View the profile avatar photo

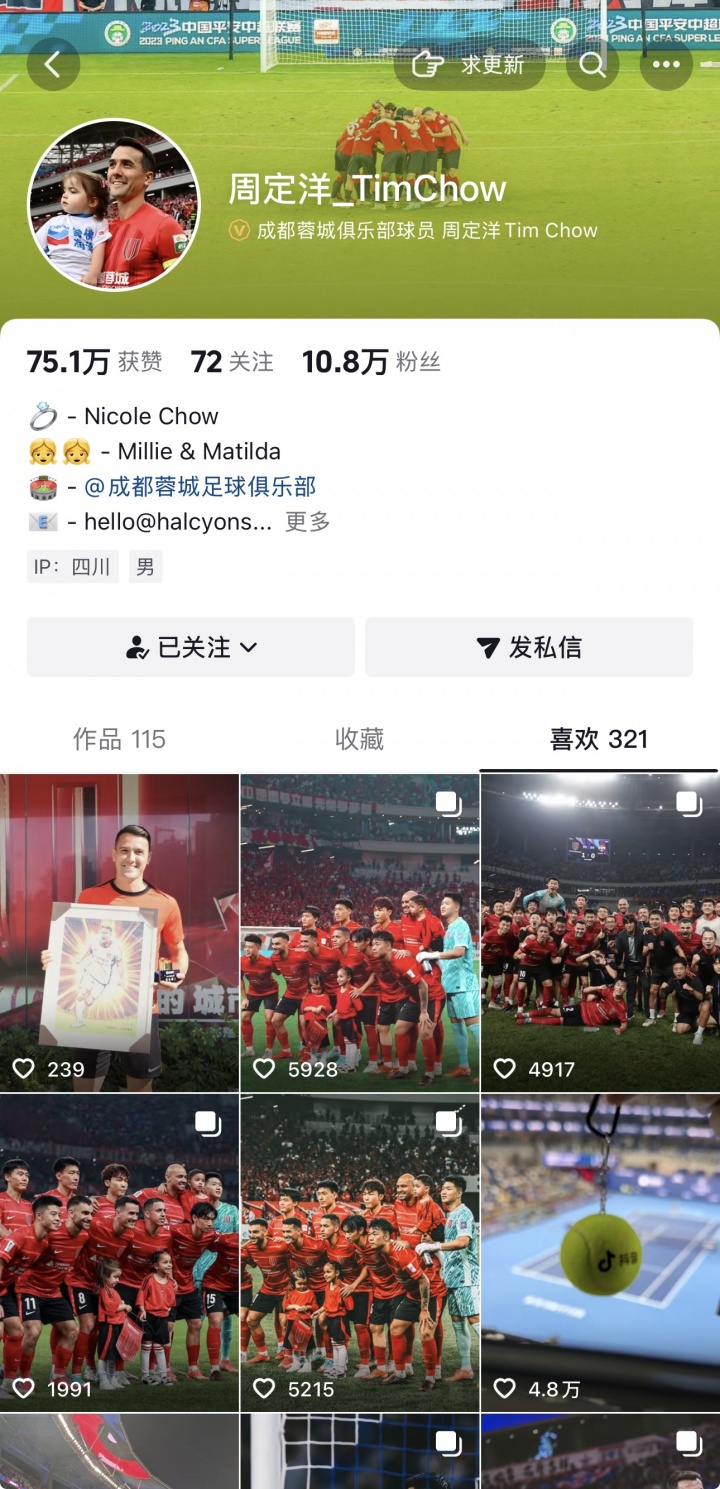(x=113, y=205)
